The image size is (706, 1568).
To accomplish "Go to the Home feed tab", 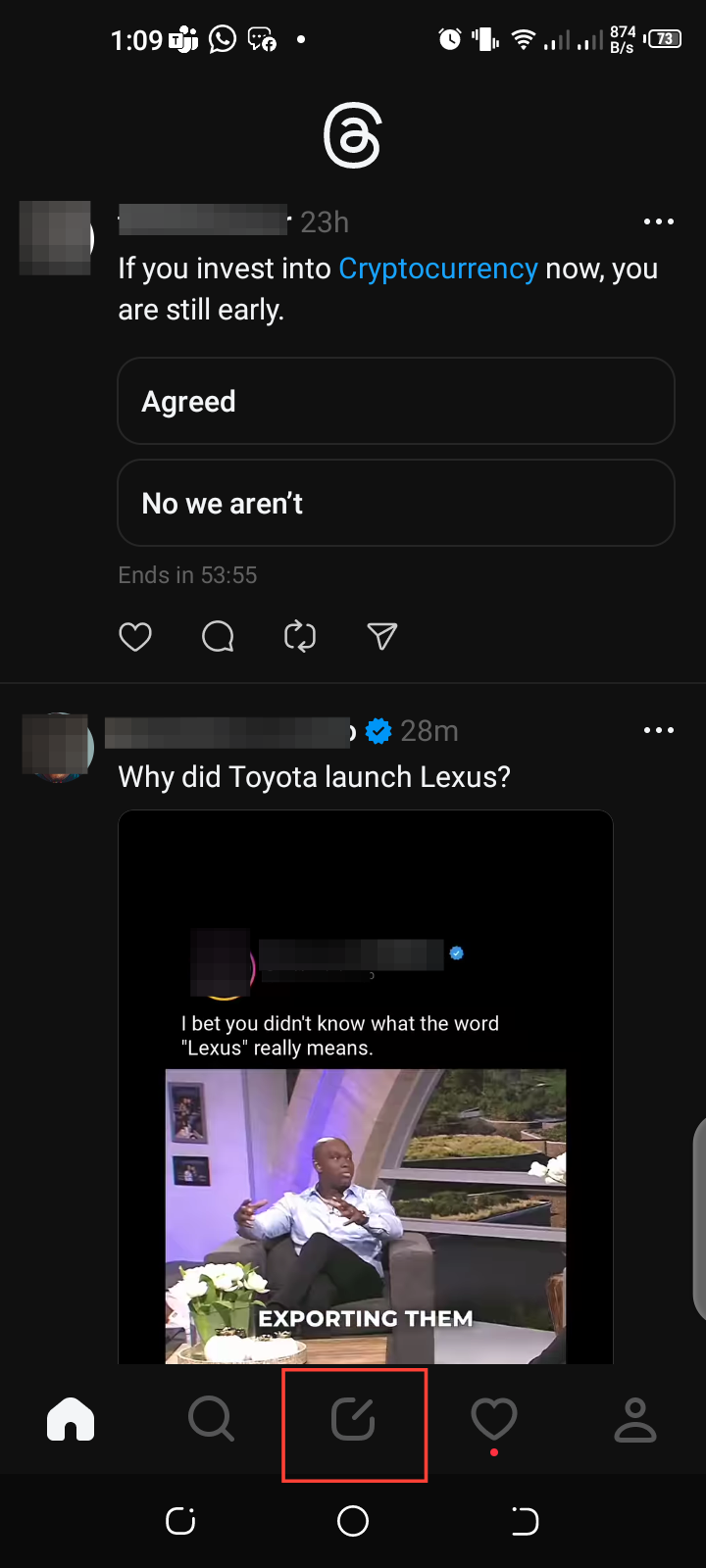I will 71,1419.
